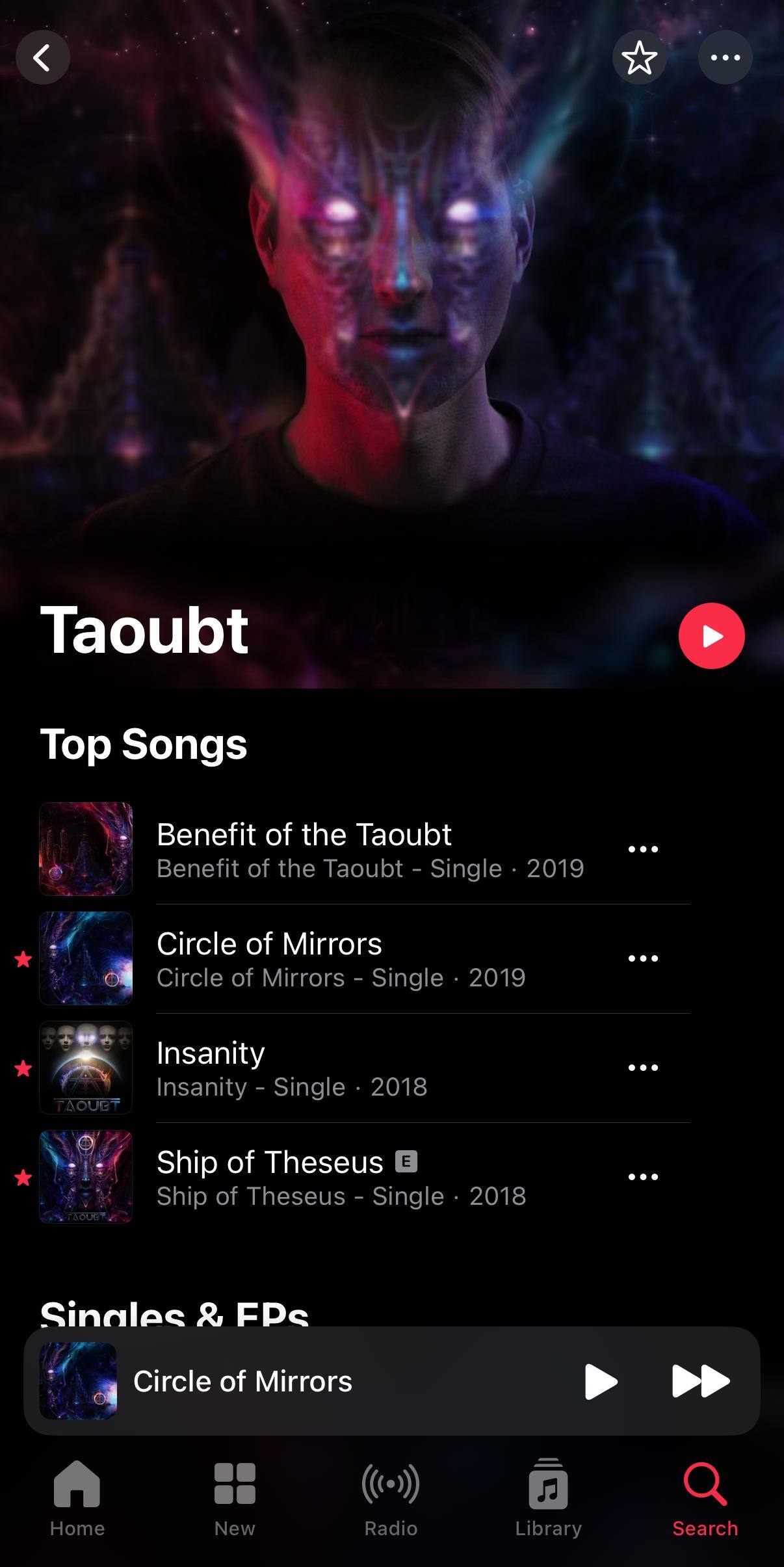This screenshot has width=784, height=1567.
Task: Open more options for Circle of Mirrors
Action: click(643, 958)
